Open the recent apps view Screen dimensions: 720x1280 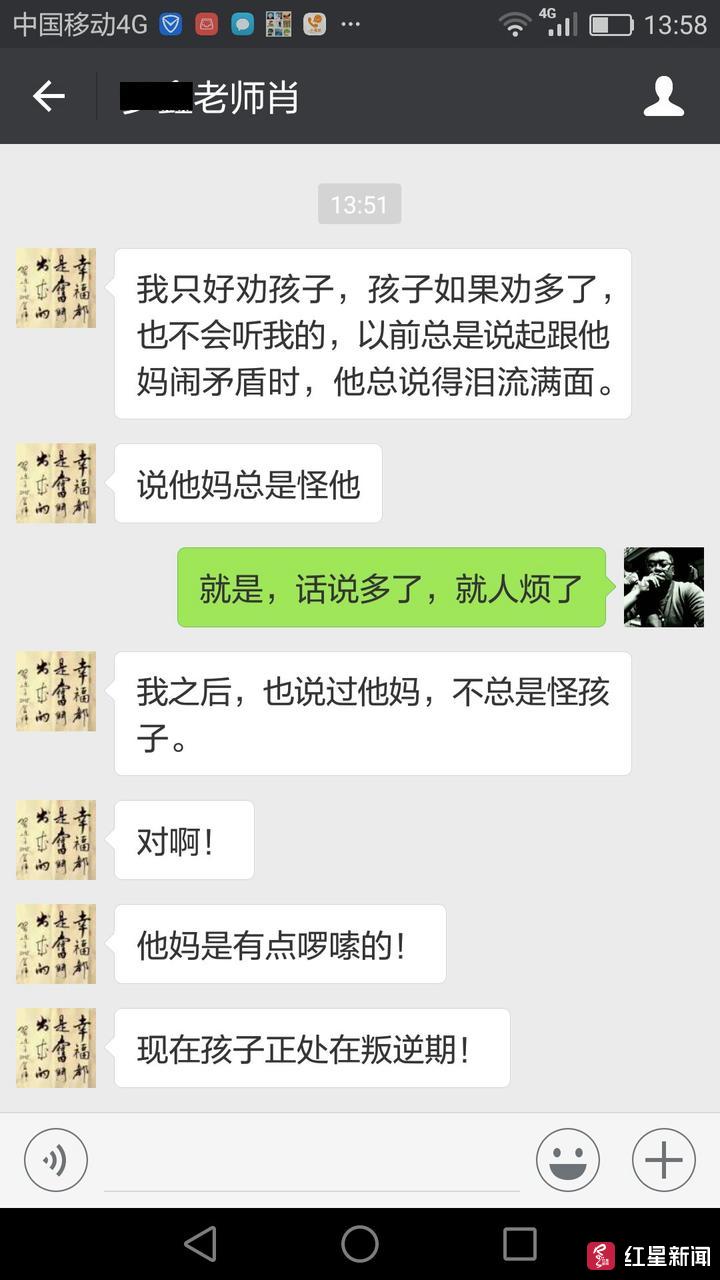(x=519, y=1244)
